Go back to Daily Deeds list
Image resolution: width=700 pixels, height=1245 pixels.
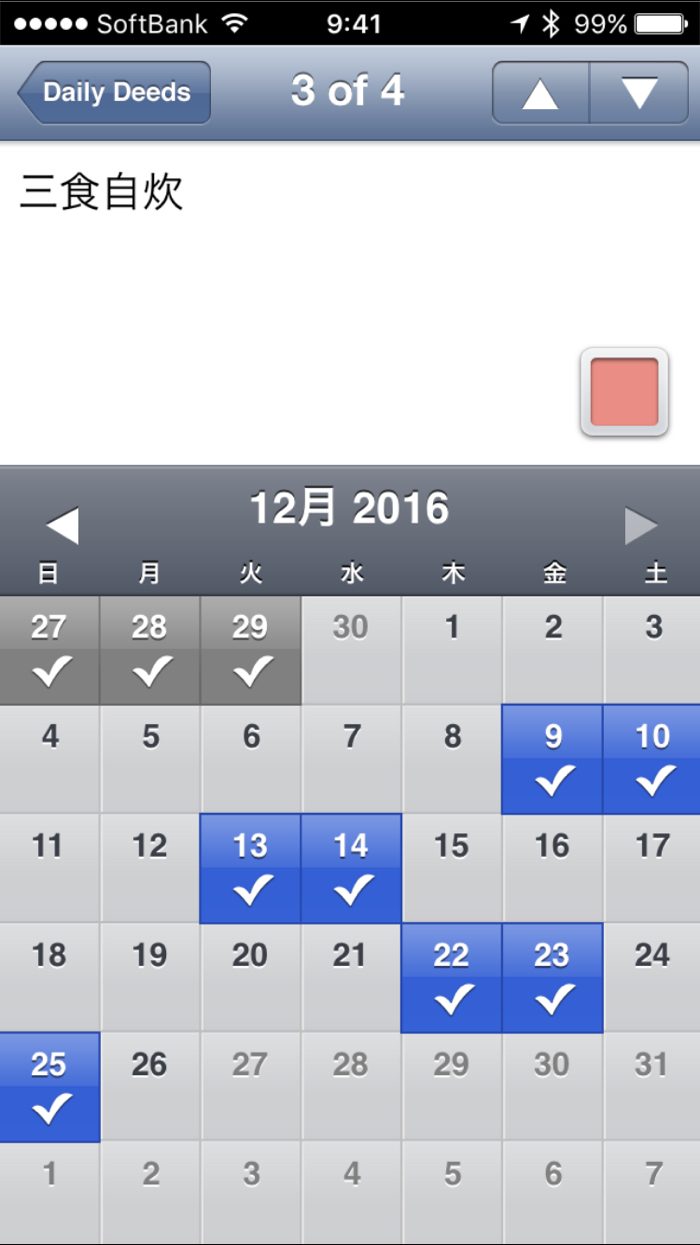(114, 93)
